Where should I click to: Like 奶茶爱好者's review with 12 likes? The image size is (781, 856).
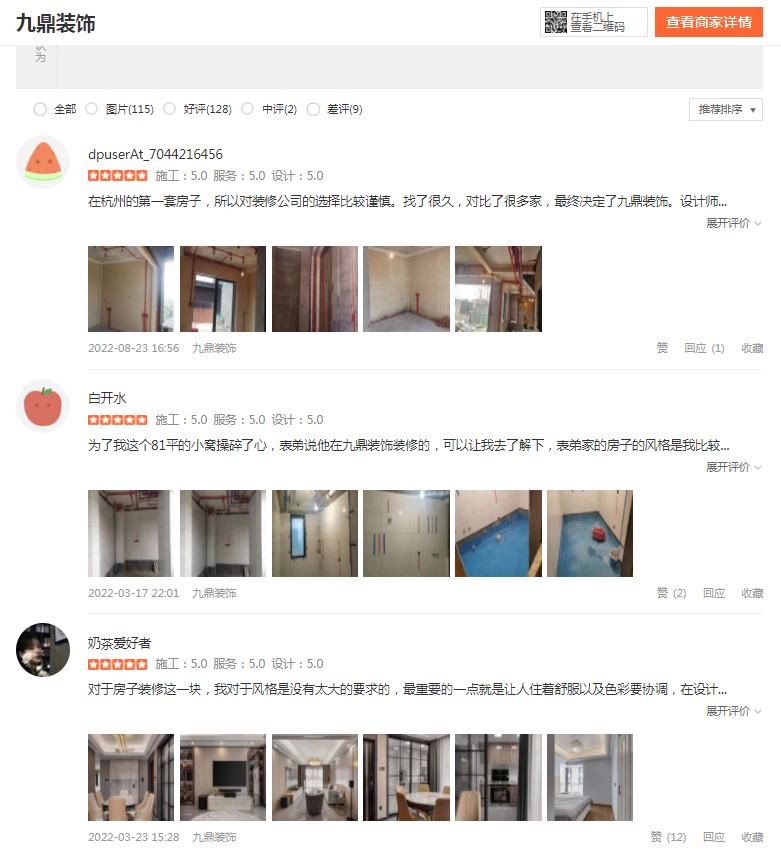(668, 837)
